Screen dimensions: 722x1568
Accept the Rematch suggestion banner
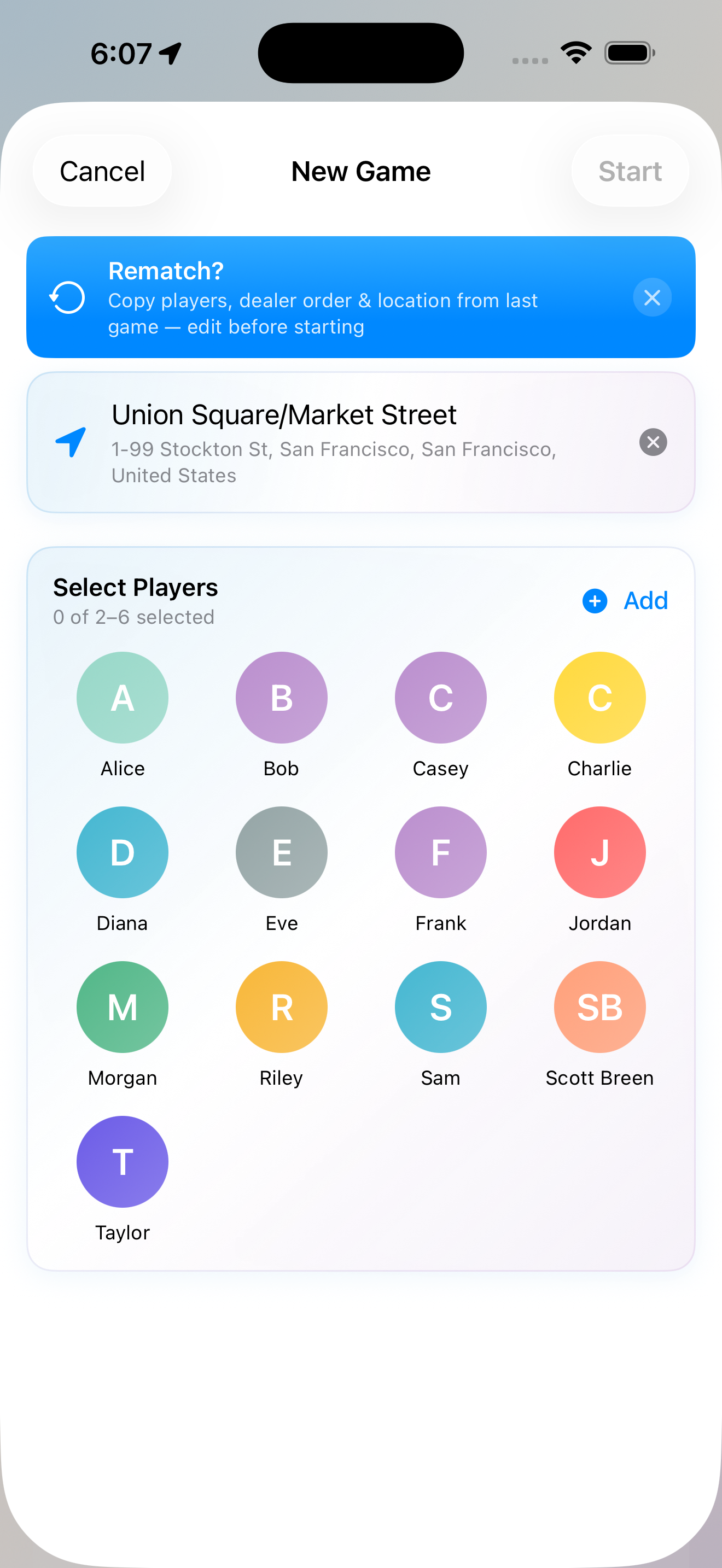pyautogui.click(x=323, y=297)
